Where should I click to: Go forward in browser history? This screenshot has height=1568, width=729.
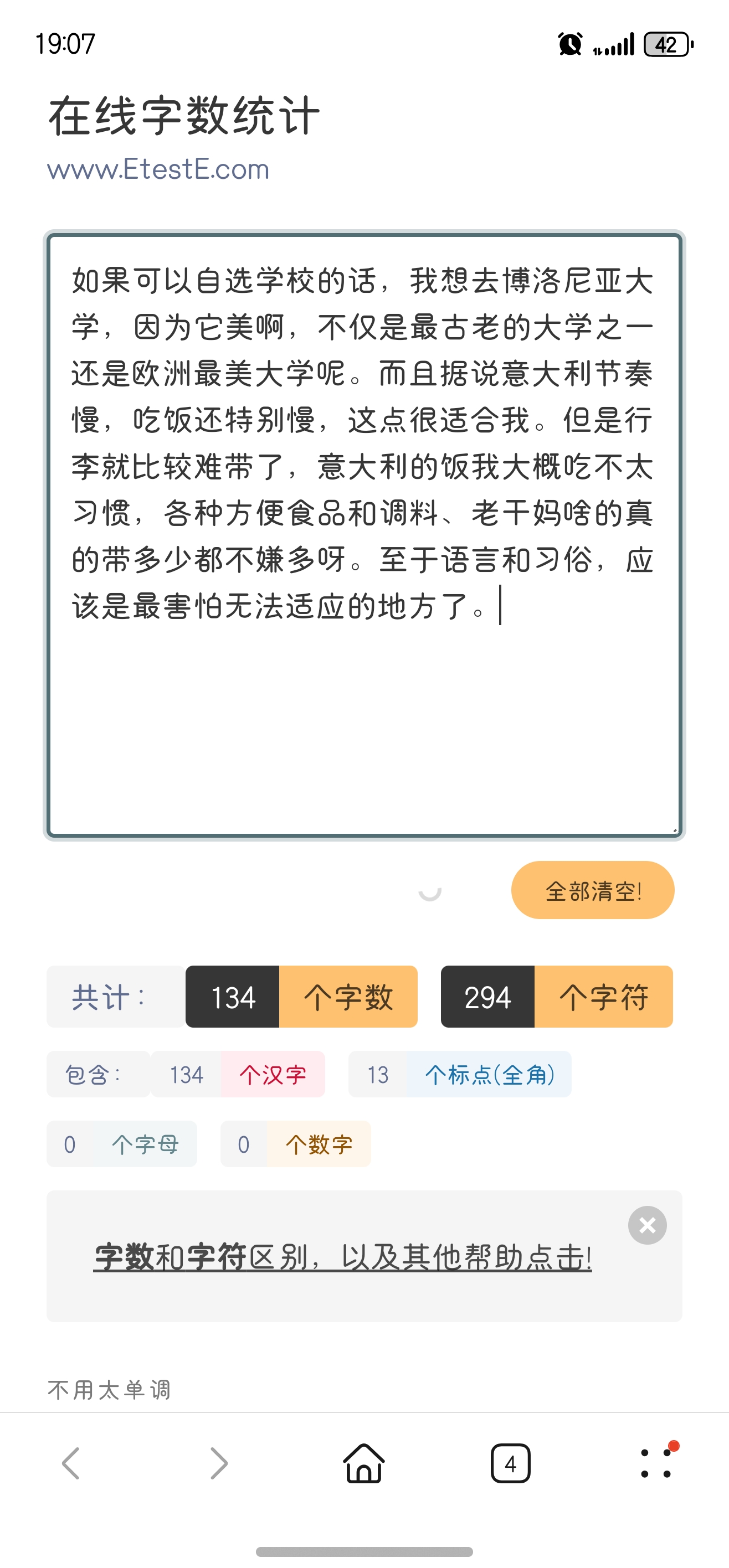(219, 1463)
